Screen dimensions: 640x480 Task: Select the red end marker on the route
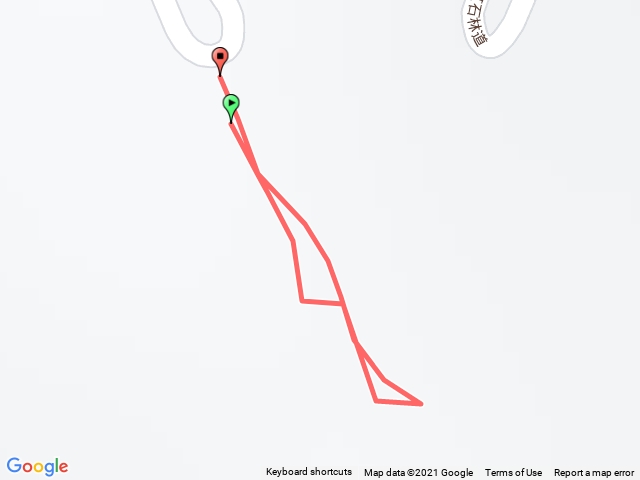[x=220, y=57]
